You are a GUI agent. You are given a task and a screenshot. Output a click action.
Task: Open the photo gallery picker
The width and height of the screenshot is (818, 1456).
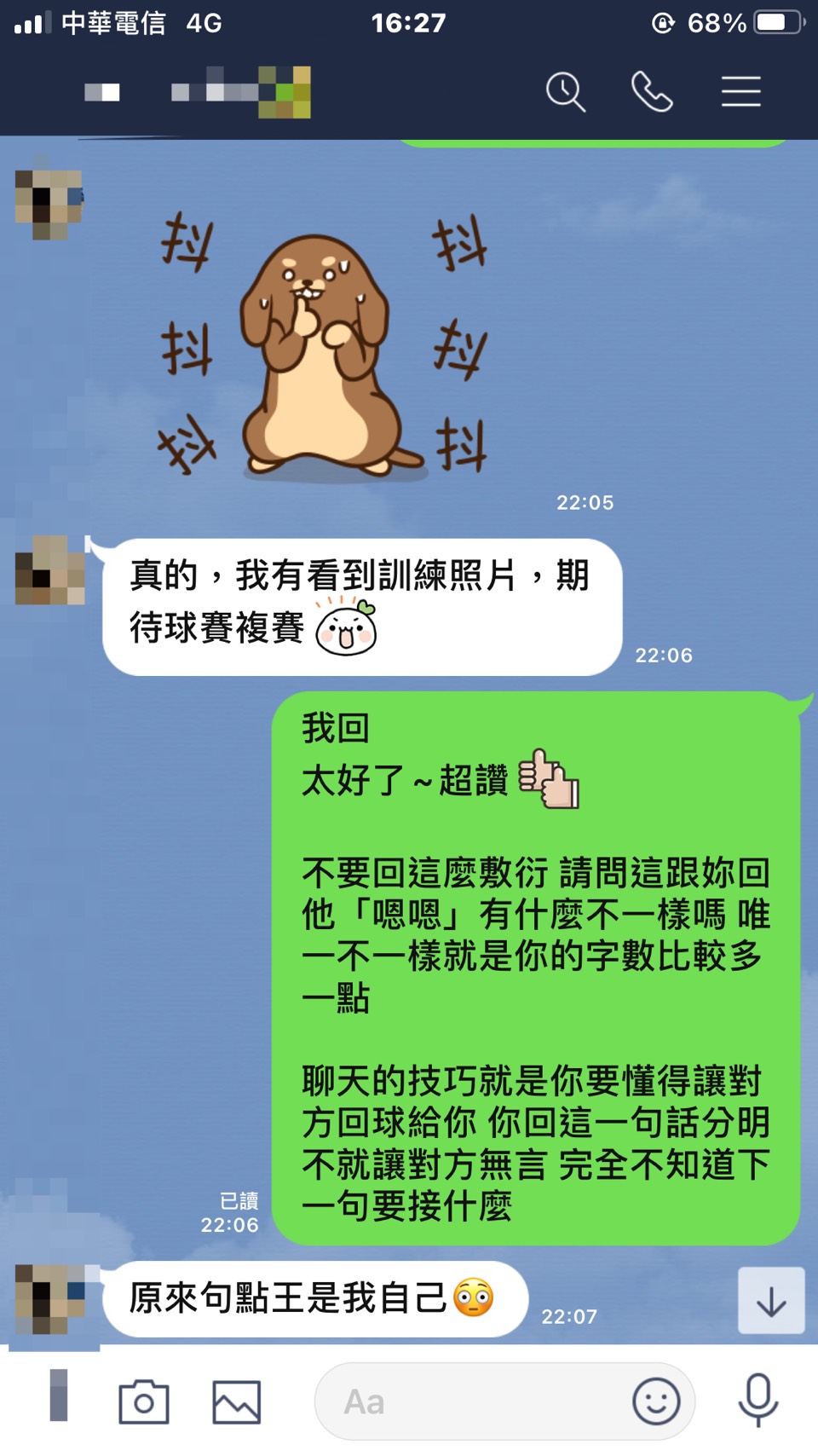[x=236, y=1401]
